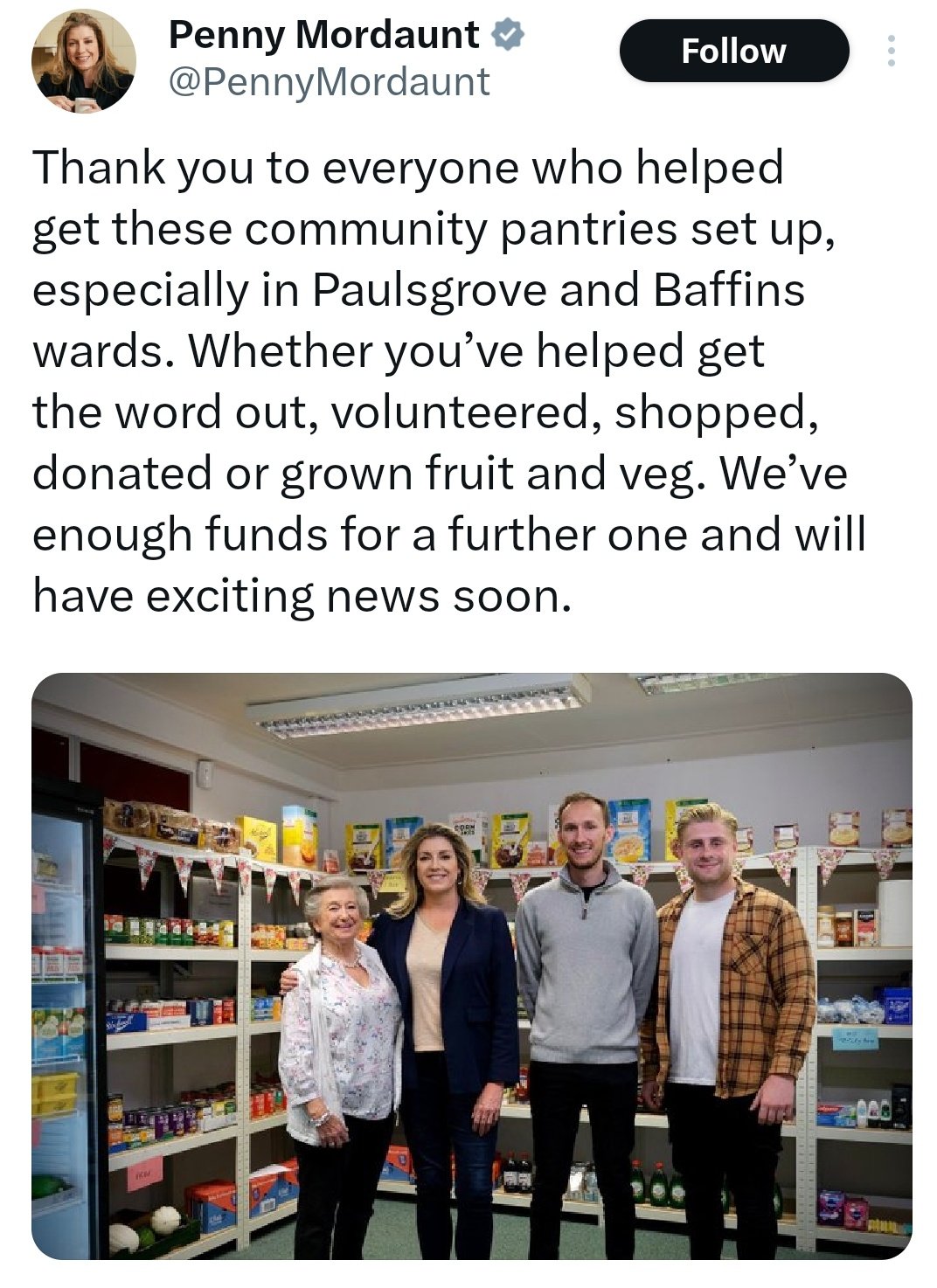Follow Penny Mordaunt's account
The width and height of the screenshot is (937, 1288).
coord(733,51)
